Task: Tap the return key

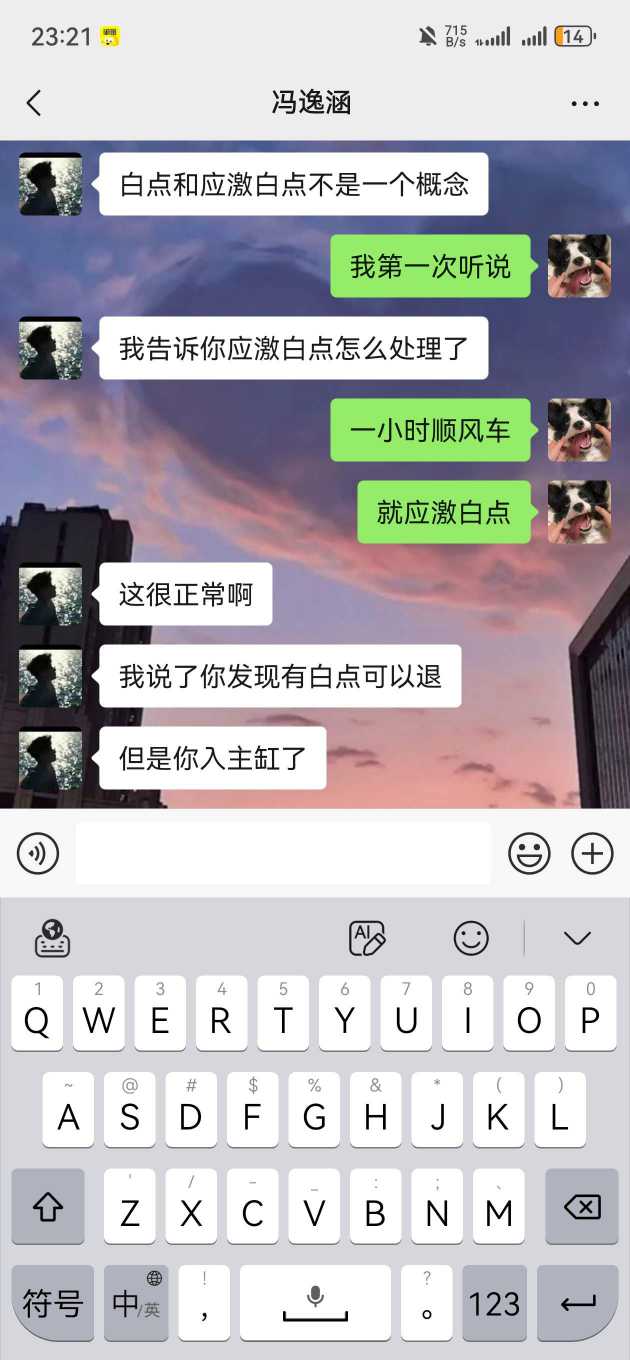Action: (577, 1303)
